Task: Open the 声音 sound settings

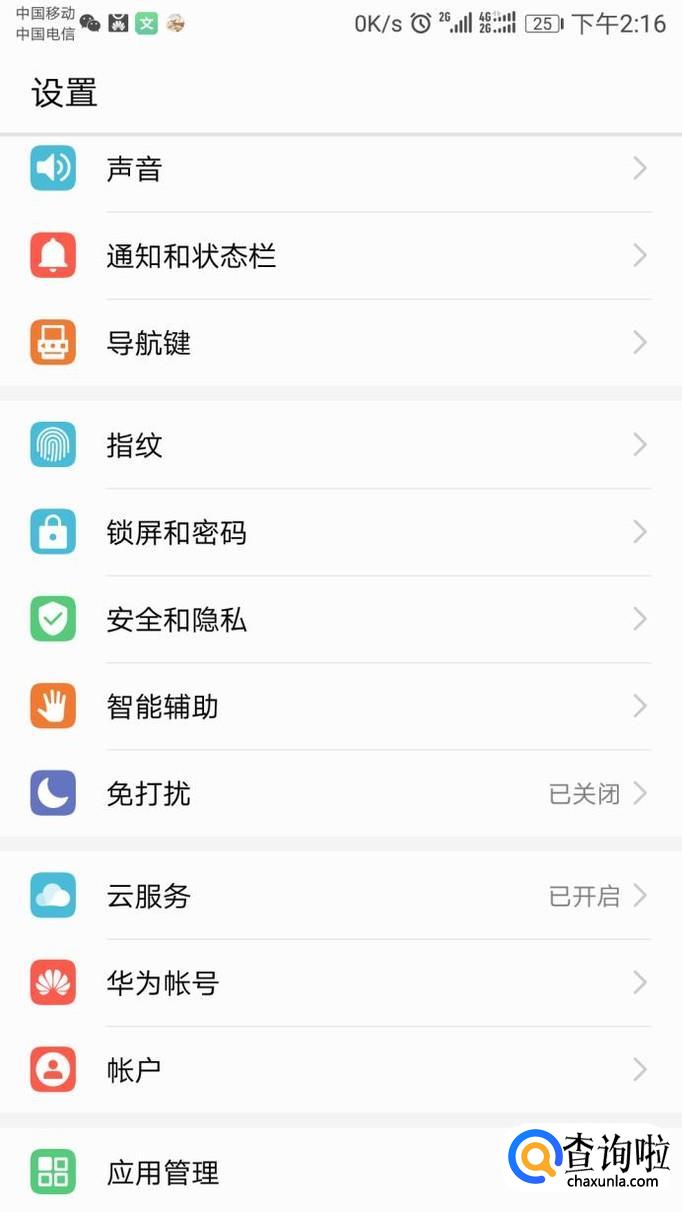Action: coord(340,169)
